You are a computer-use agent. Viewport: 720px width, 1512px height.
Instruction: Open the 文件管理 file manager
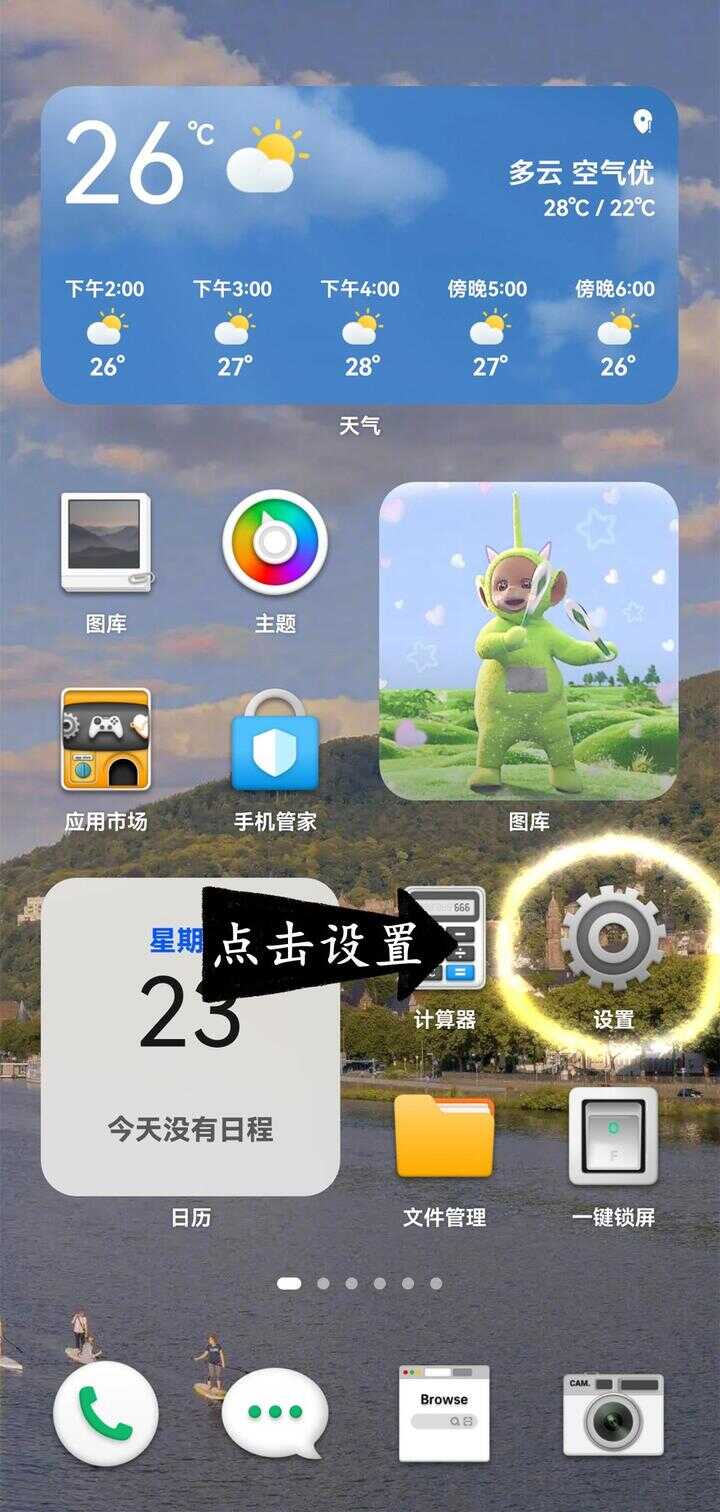[445, 1136]
